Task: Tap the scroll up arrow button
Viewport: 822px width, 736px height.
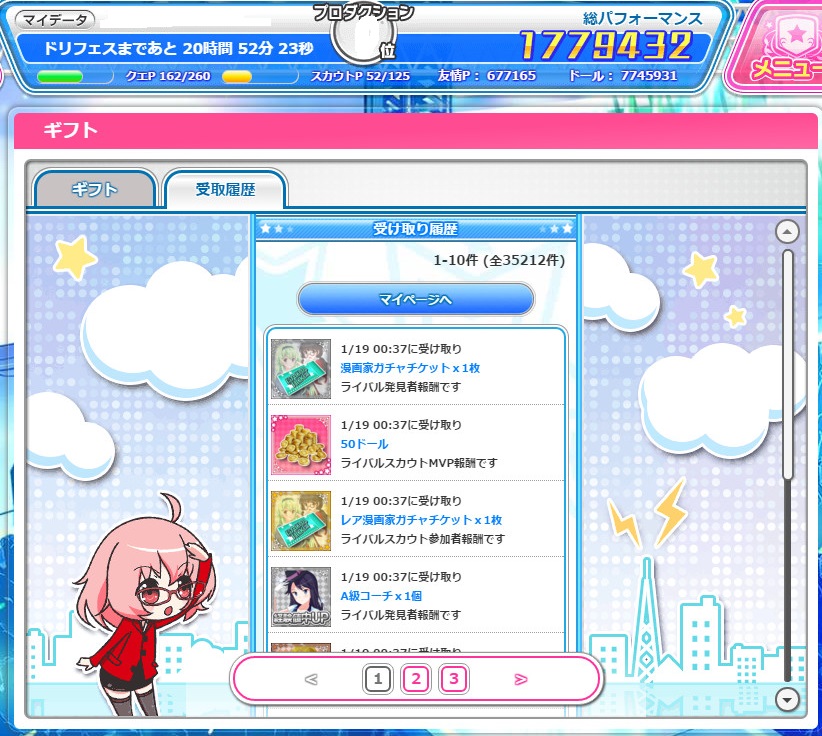Action: coord(788,233)
